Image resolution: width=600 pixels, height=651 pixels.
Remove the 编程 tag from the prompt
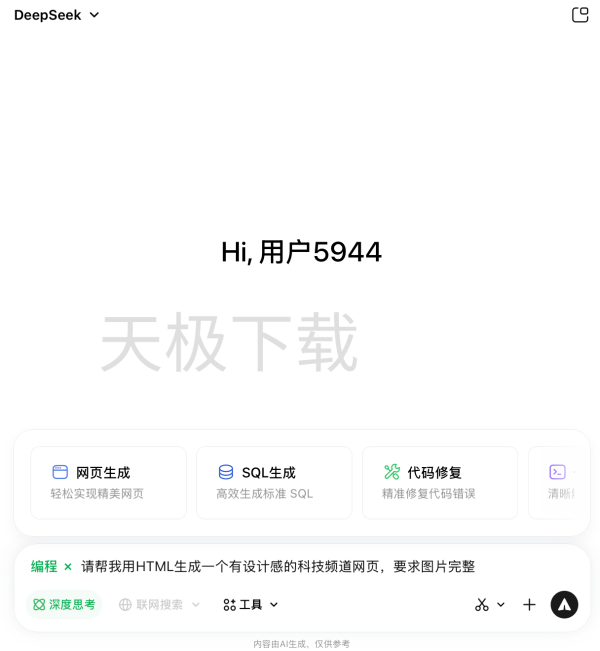tap(68, 567)
